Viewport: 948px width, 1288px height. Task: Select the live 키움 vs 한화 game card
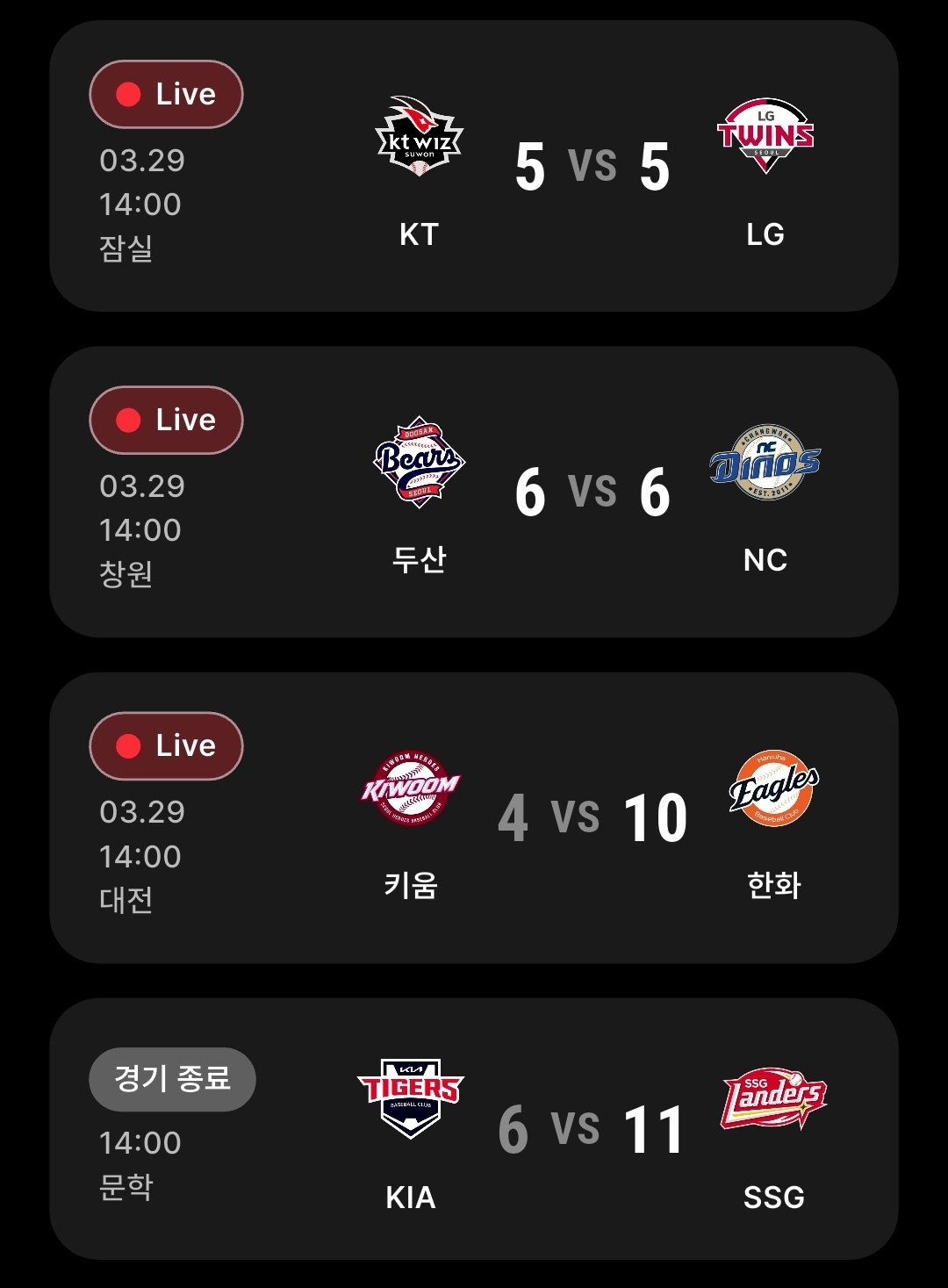coord(474,817)
